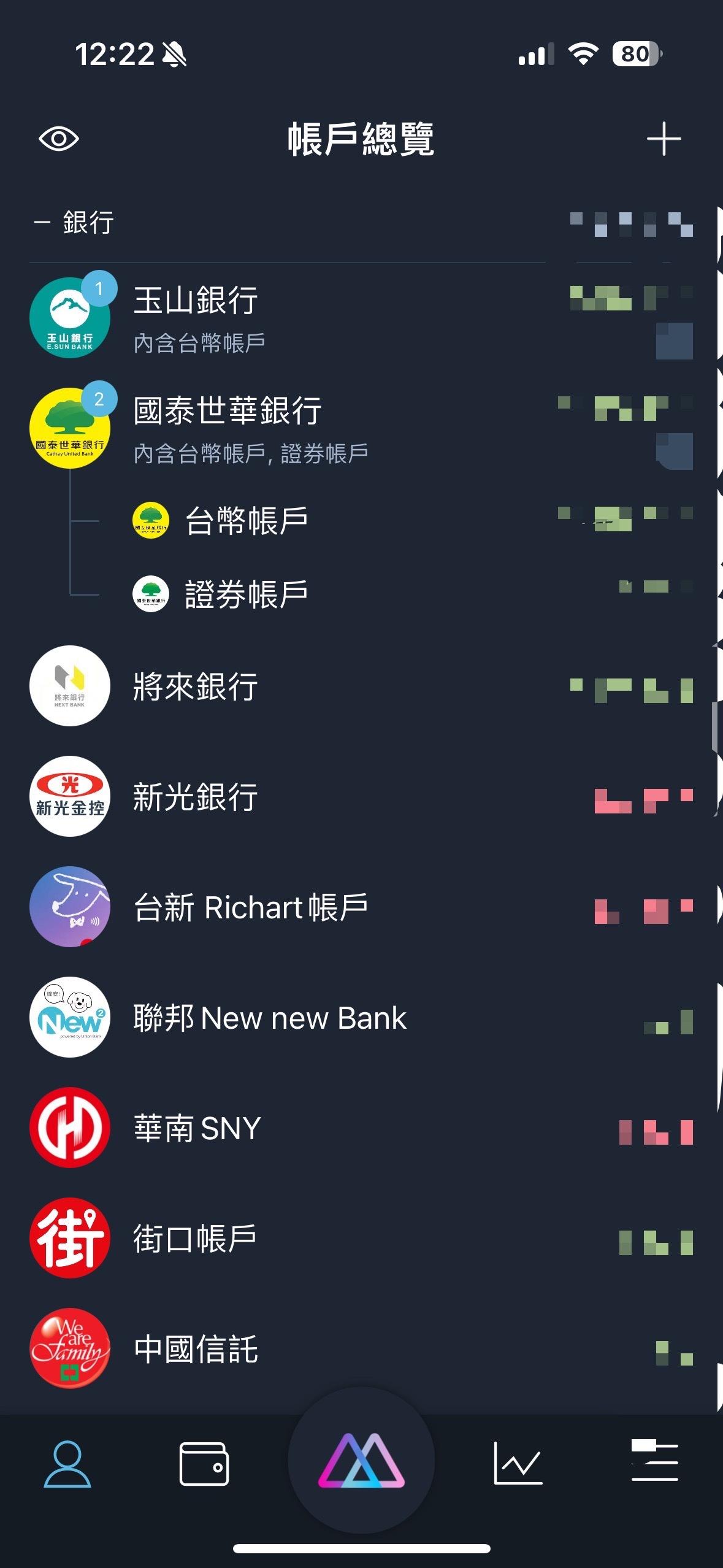View the 新光銀行 account
723x1568 pixels.
[196, 796]
